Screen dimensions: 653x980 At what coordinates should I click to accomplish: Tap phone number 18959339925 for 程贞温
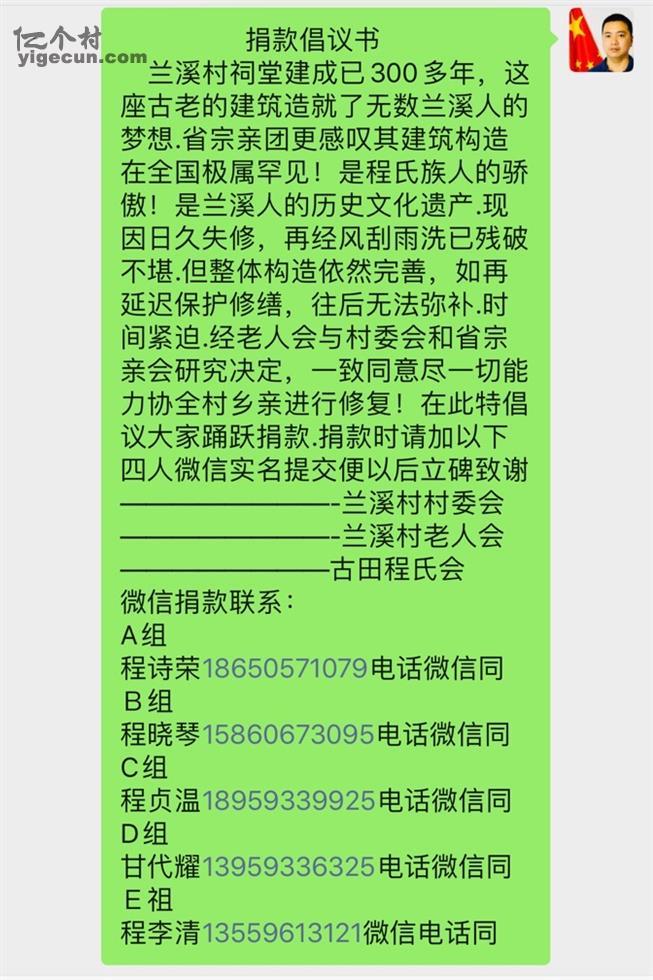tap(288, 800)
